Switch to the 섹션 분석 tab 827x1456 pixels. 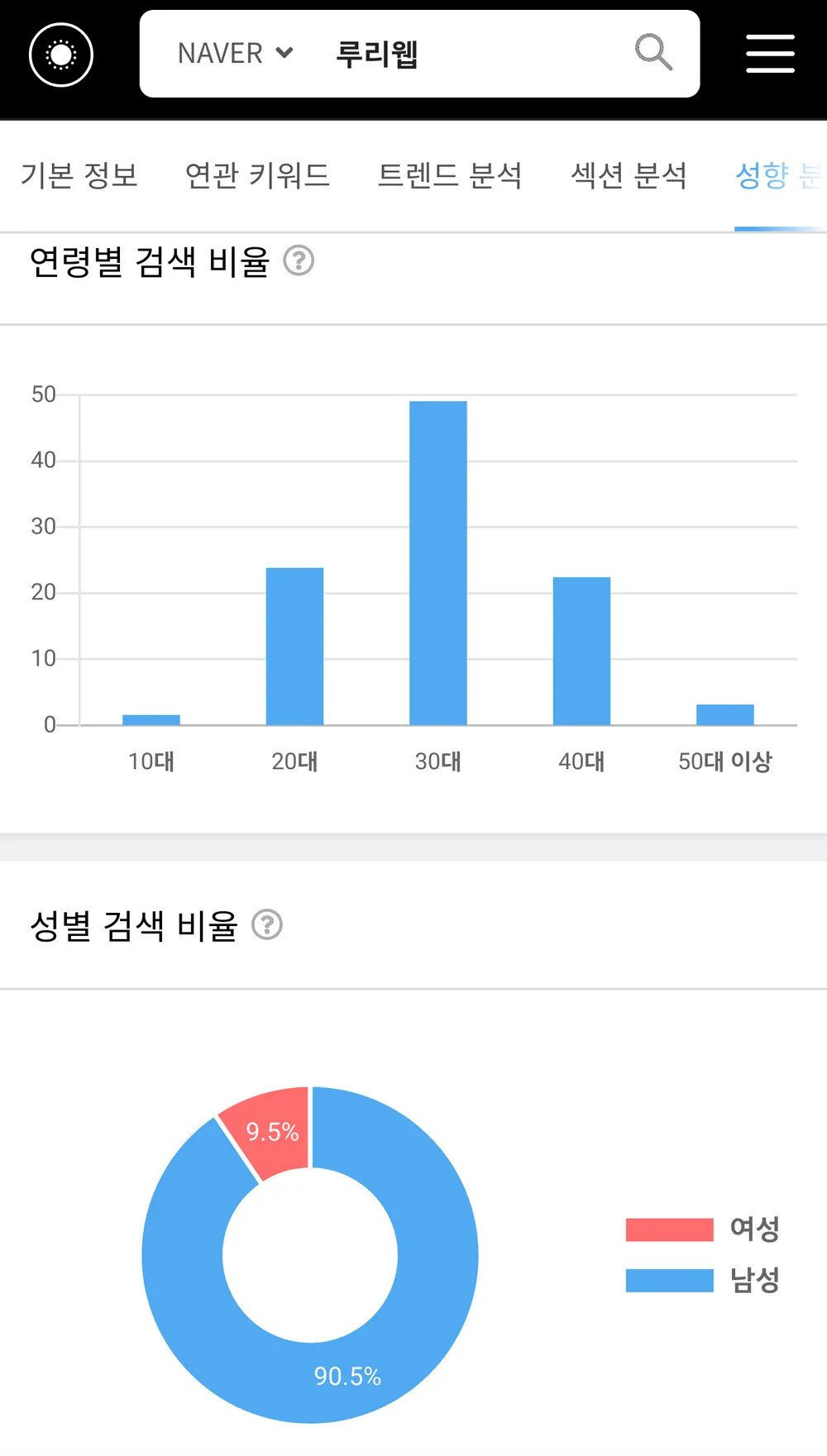click(629, 175)
